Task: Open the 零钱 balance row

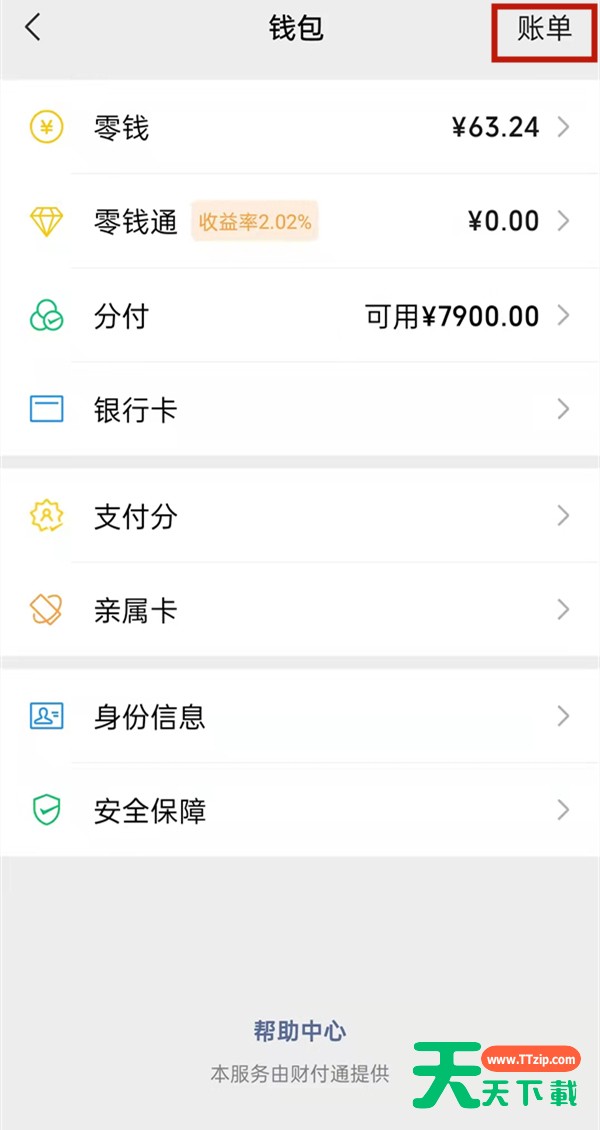Action: click(300, 128)
